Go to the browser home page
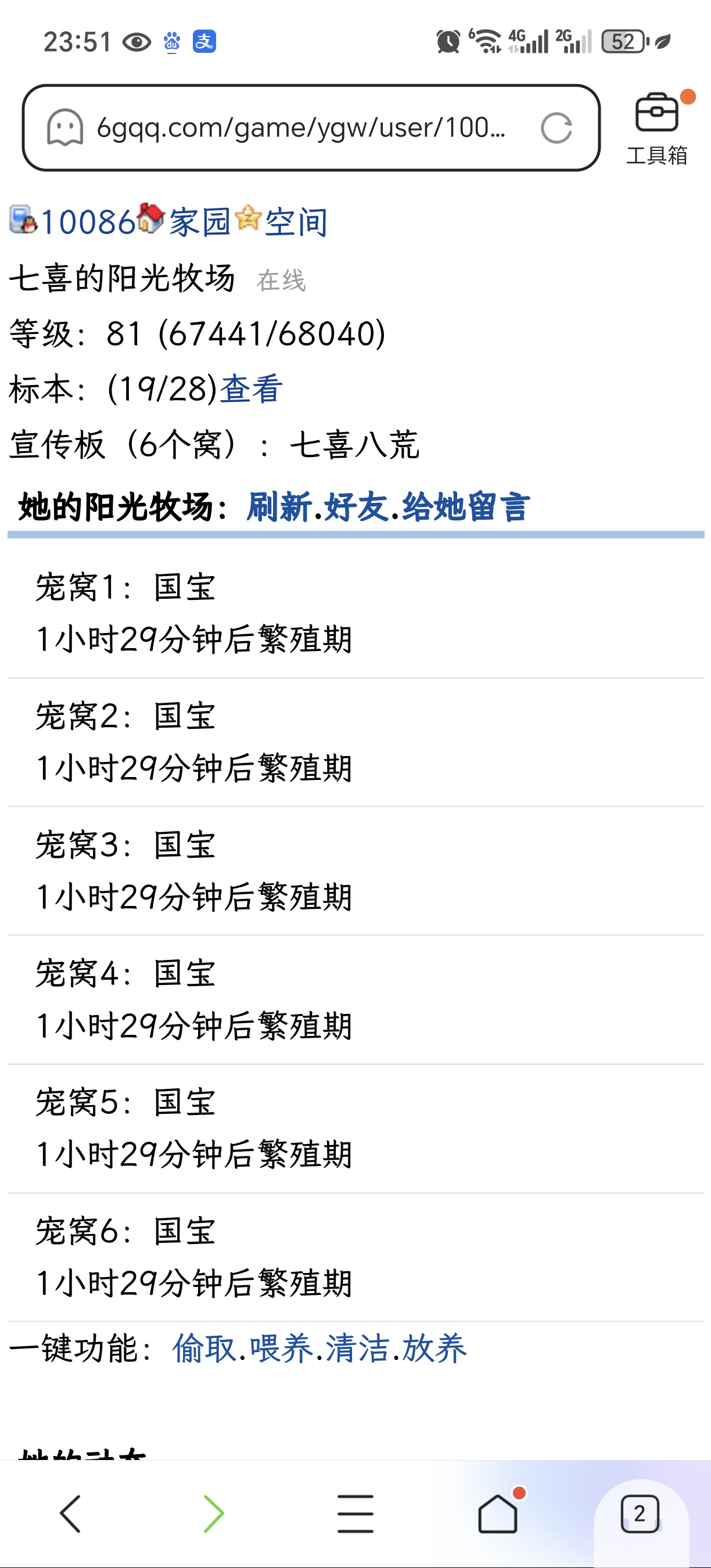This screenshot has height=1568, width=711. click(498, 1513)
